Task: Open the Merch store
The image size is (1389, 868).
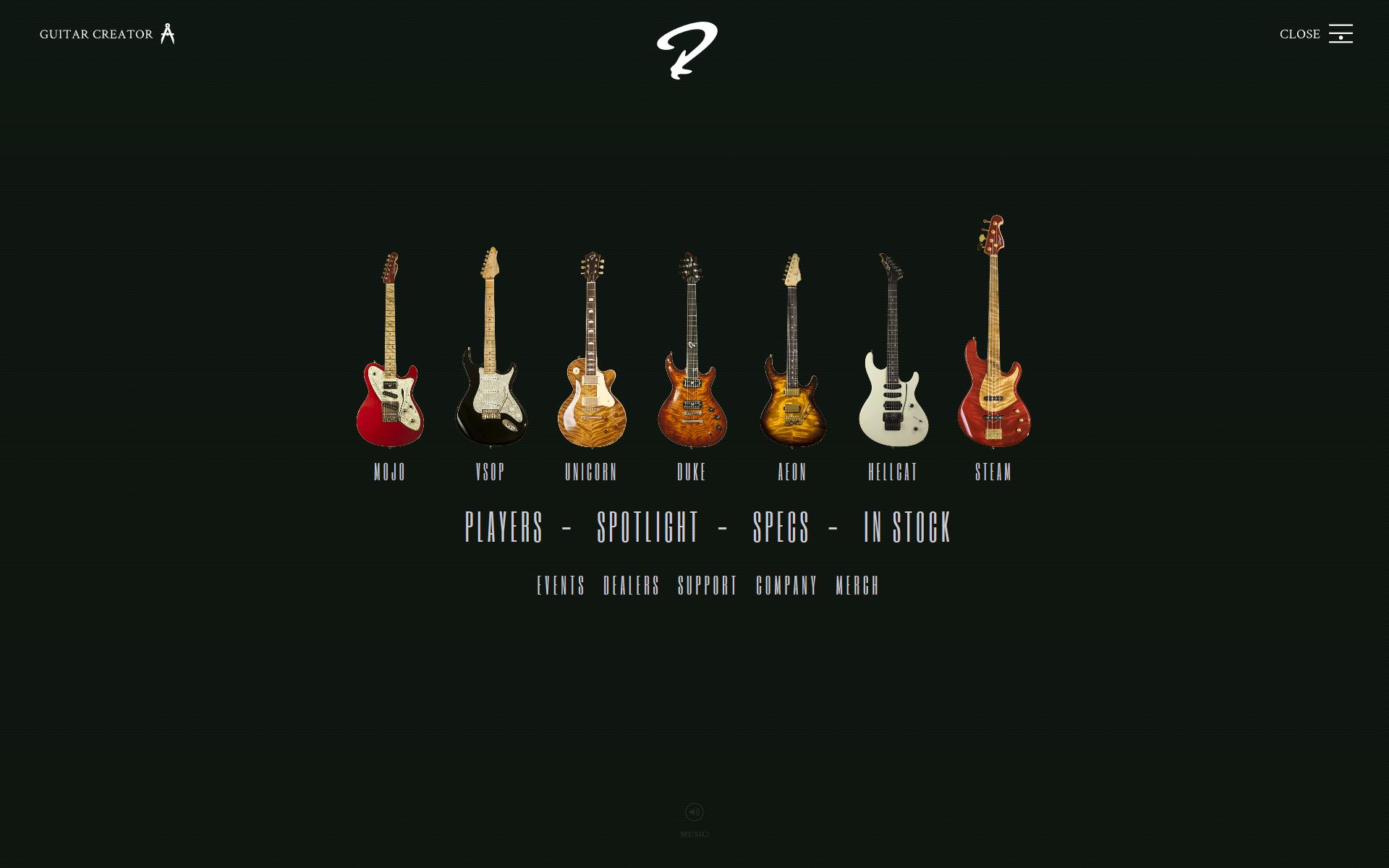Action: pos(857,585)
